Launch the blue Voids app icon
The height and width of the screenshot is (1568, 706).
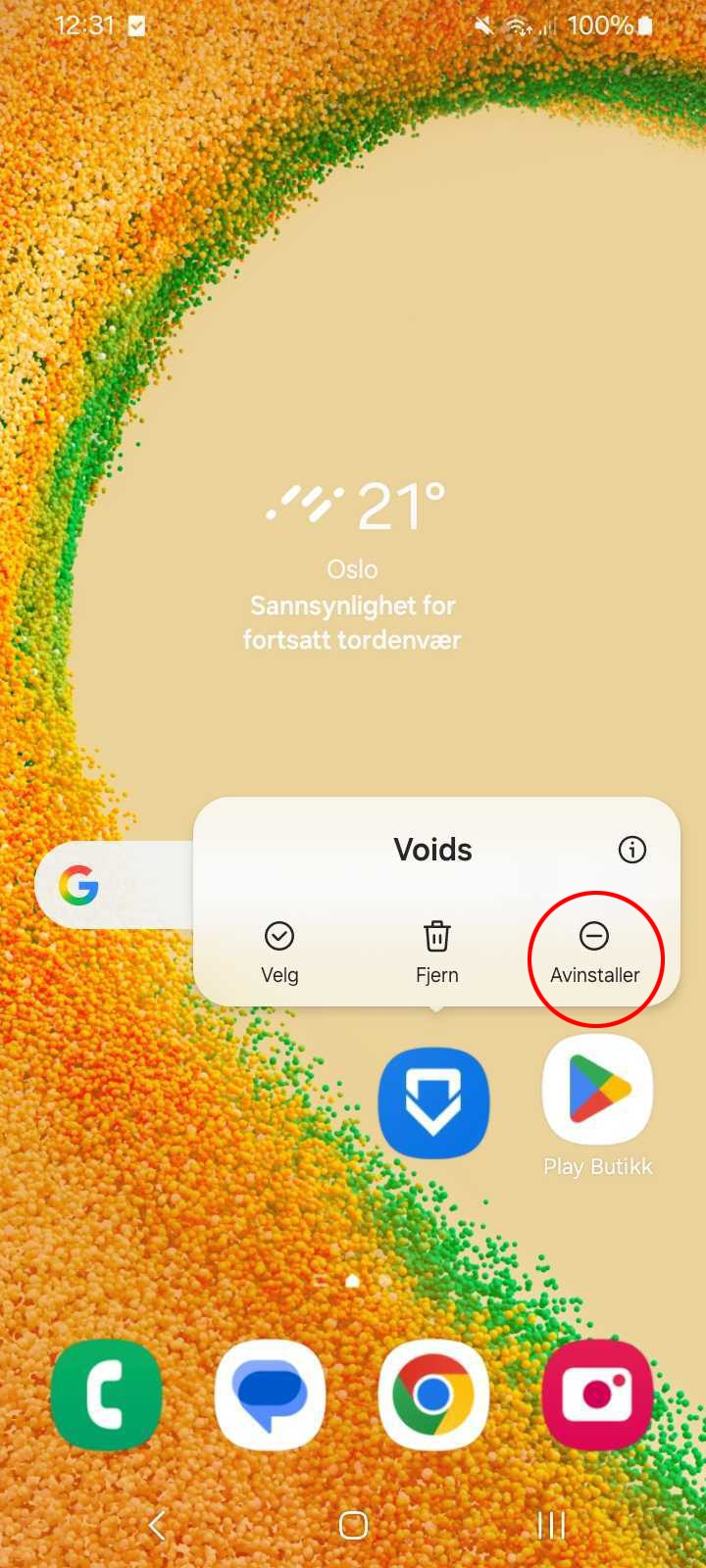pos(433,1102)
